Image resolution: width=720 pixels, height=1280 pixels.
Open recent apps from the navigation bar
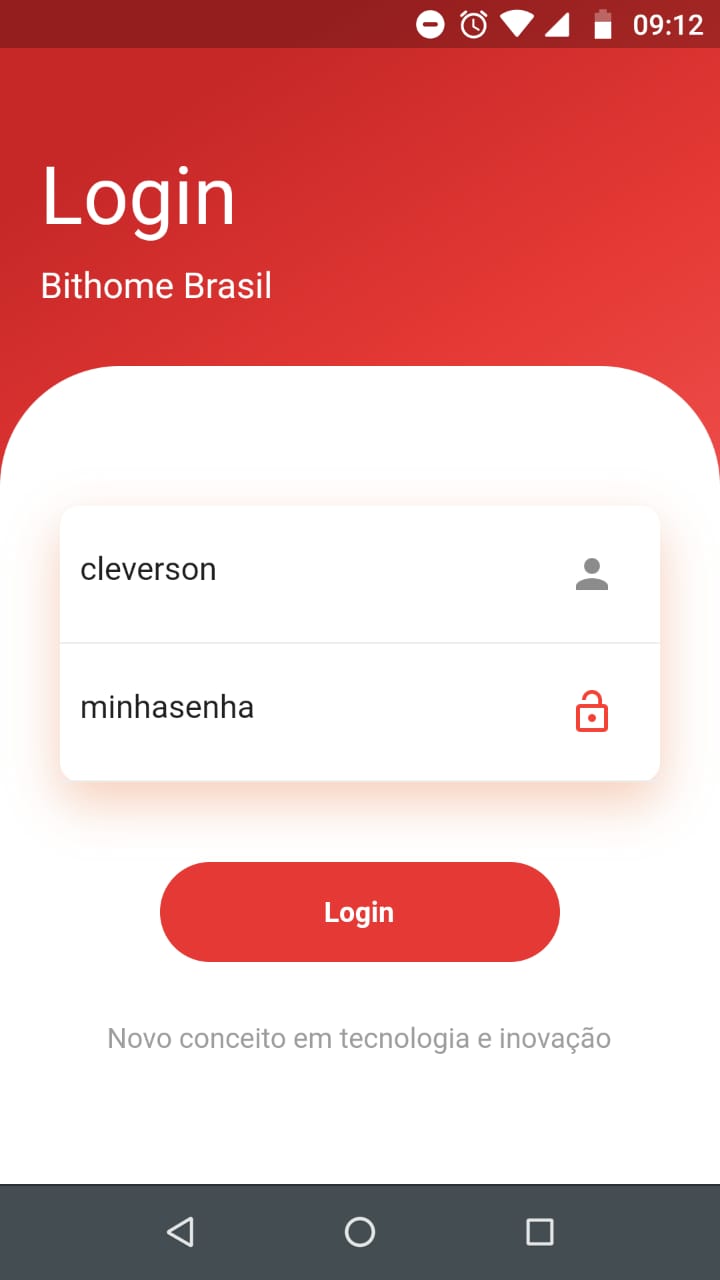point(540,1232)
